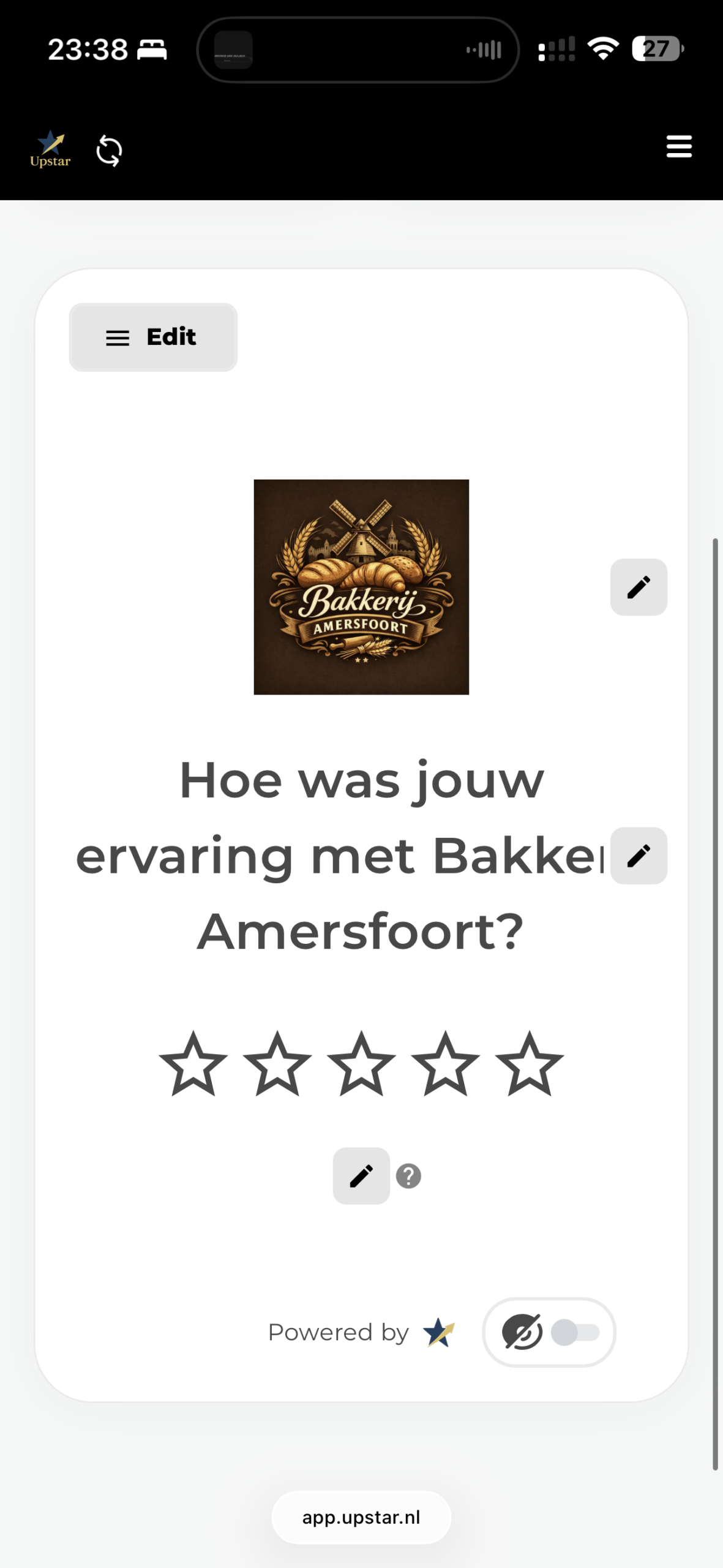Edit the question heading text
This screenshot has height=1568, width=723.
coord(638,855)
